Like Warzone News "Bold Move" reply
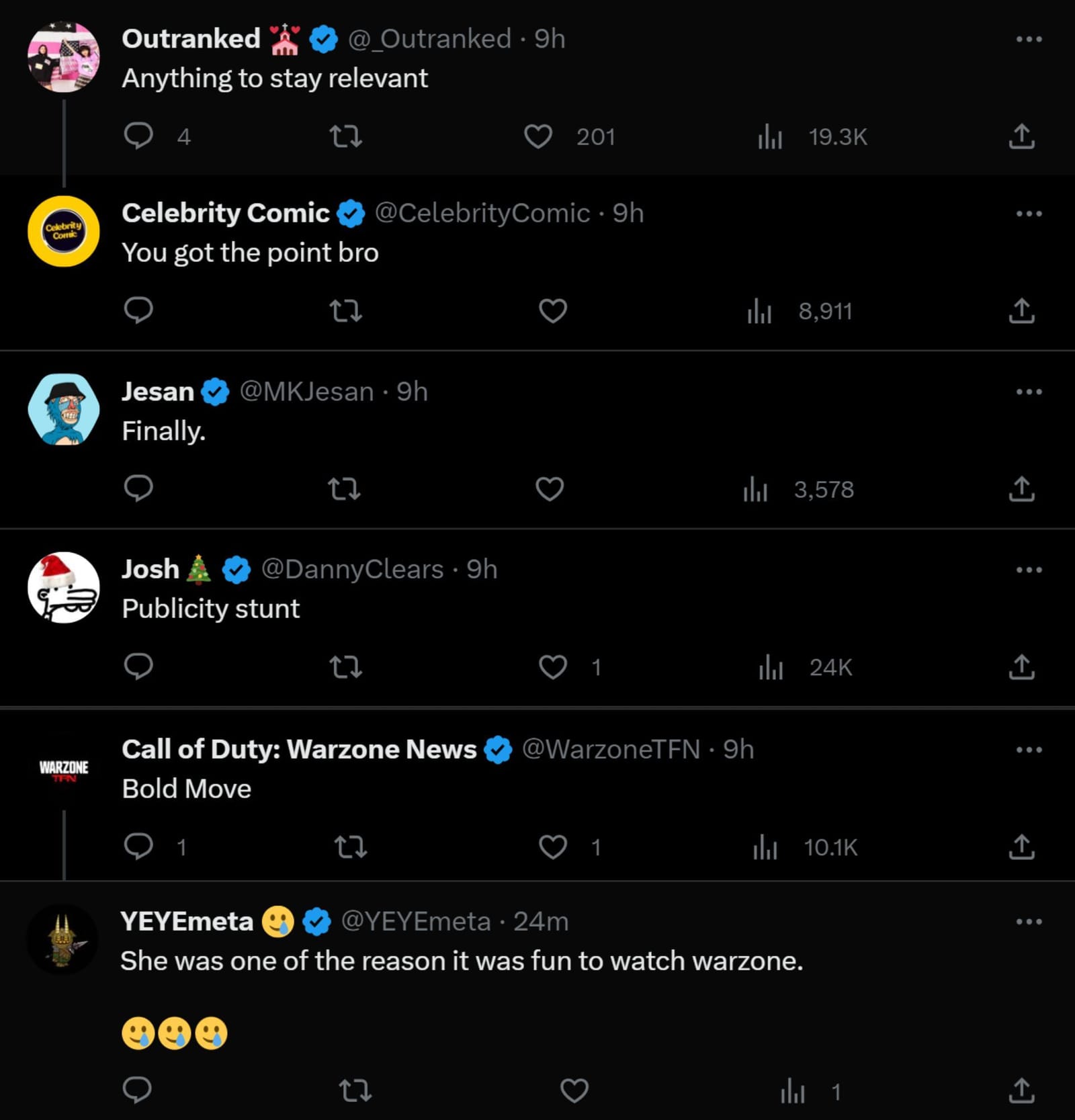1075x1120 pixels. point(553,847)
